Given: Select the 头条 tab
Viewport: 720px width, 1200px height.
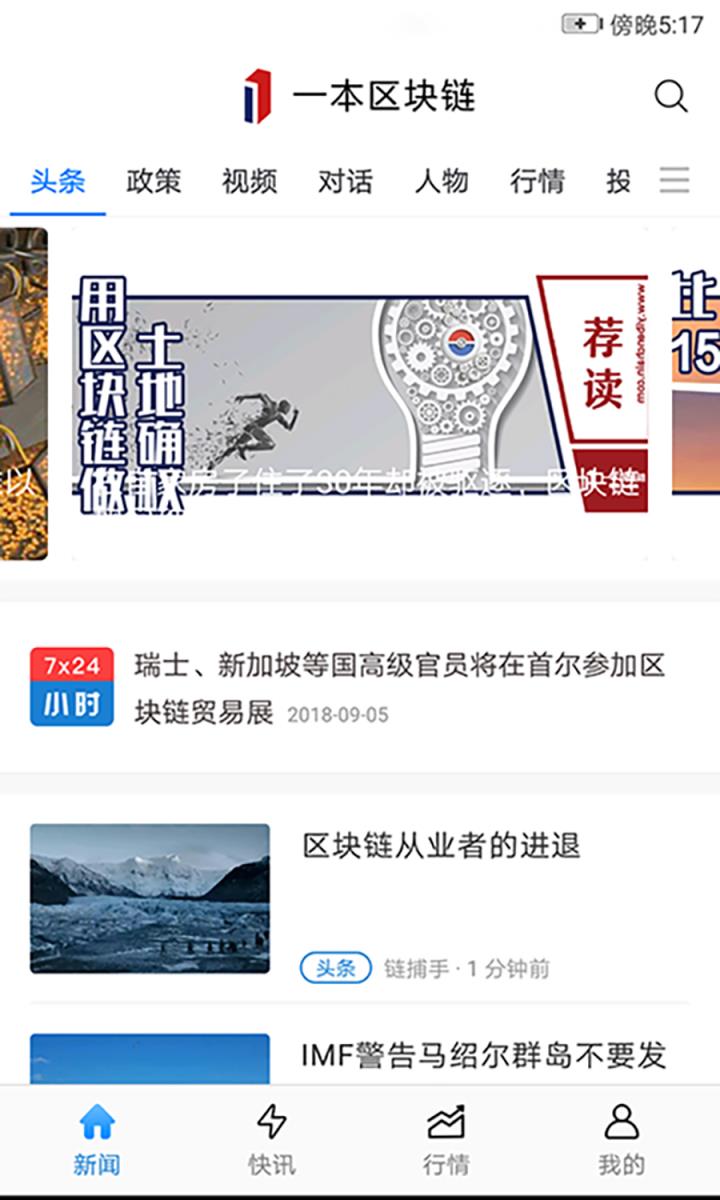Looking at the screenshot, I should click(57, 181).
